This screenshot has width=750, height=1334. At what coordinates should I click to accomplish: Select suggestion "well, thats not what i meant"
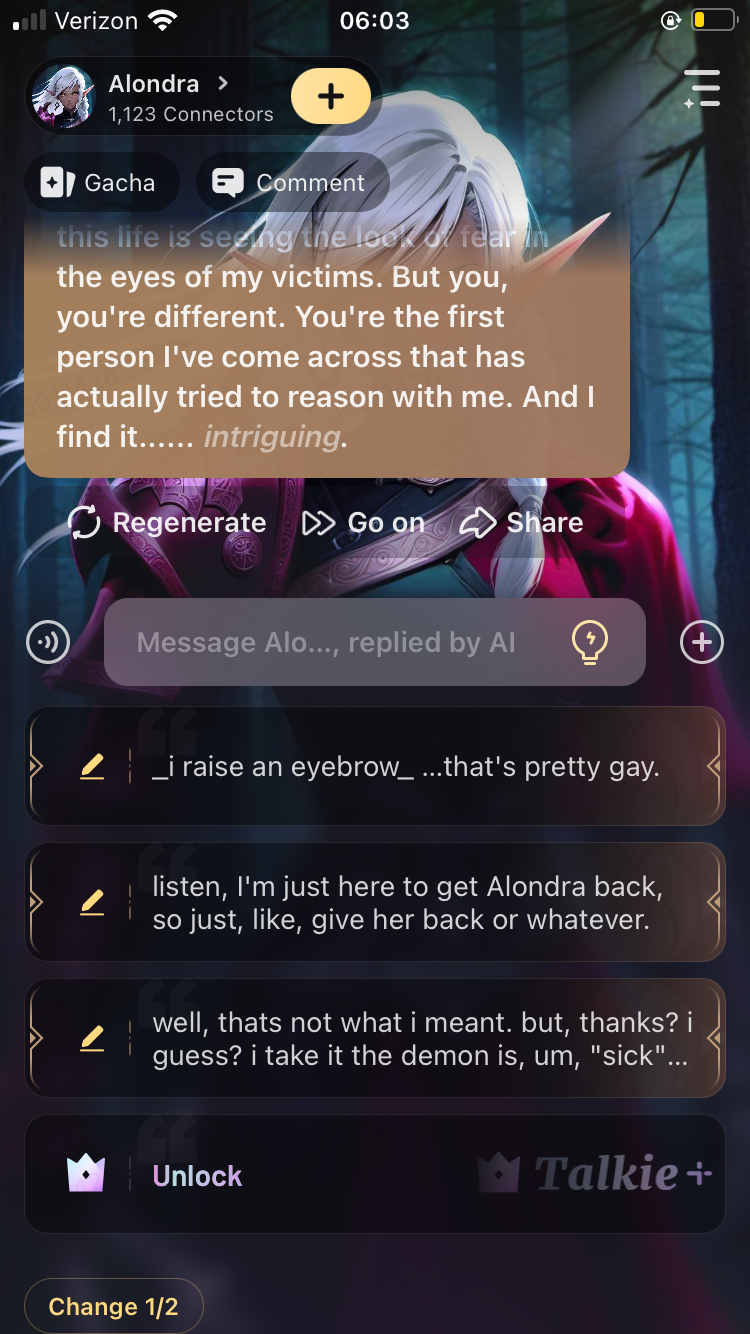pos(420,1039)
